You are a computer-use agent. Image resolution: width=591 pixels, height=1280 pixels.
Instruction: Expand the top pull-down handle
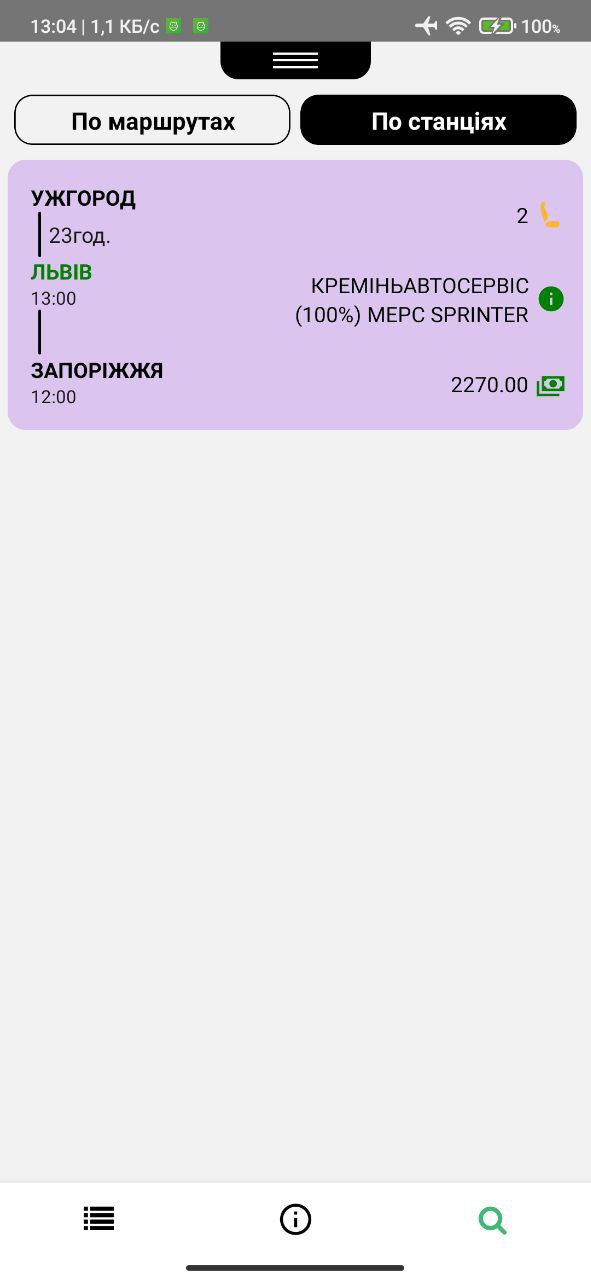[x=295, y=60]
